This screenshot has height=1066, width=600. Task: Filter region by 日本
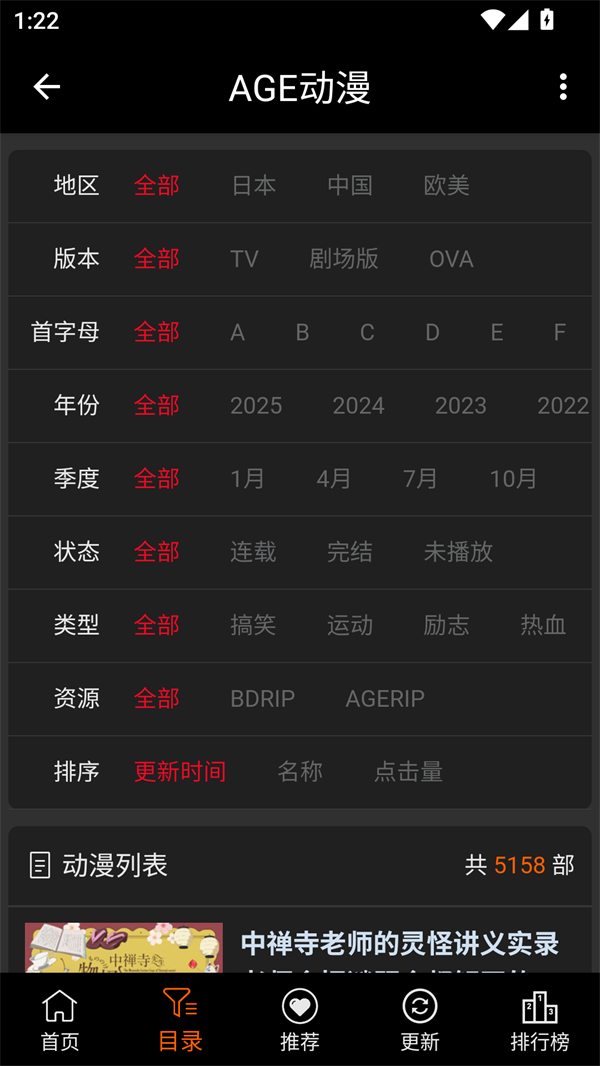tap(254, 185)
